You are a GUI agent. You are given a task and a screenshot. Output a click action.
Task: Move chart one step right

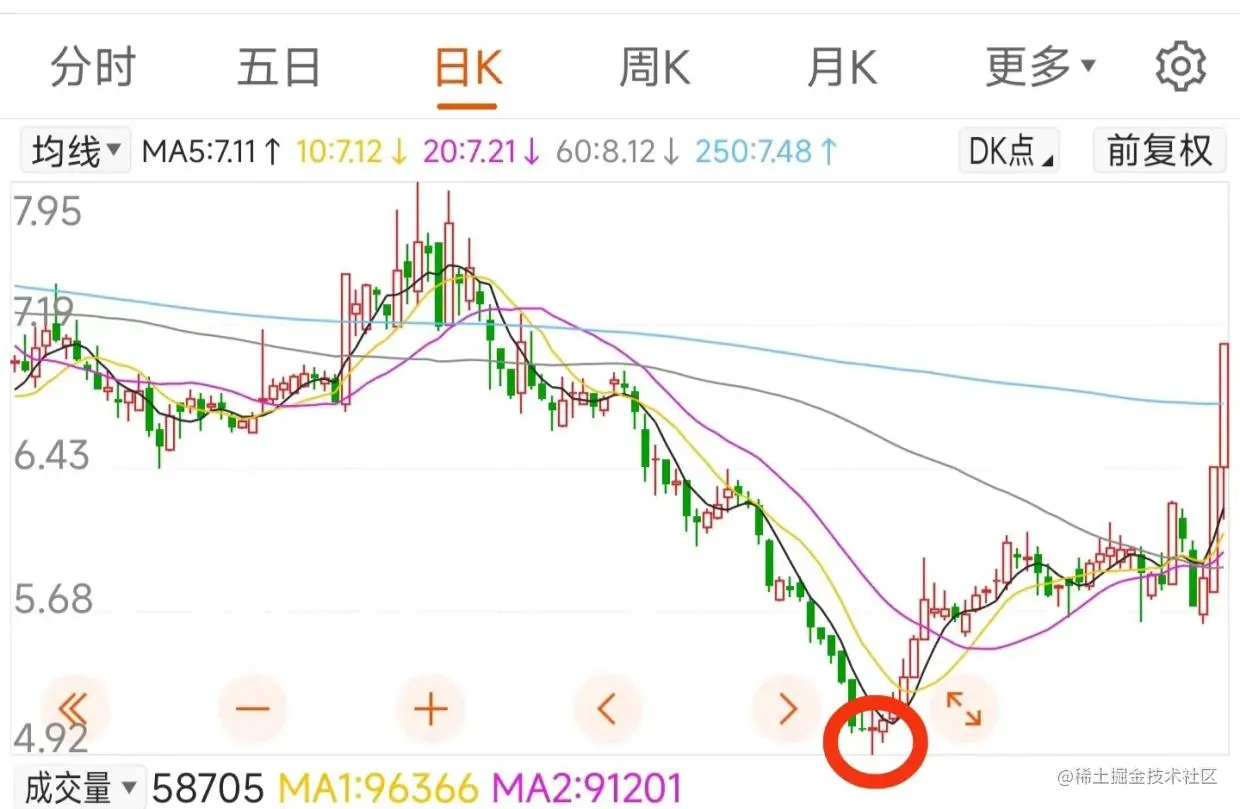tap(787, 709)
